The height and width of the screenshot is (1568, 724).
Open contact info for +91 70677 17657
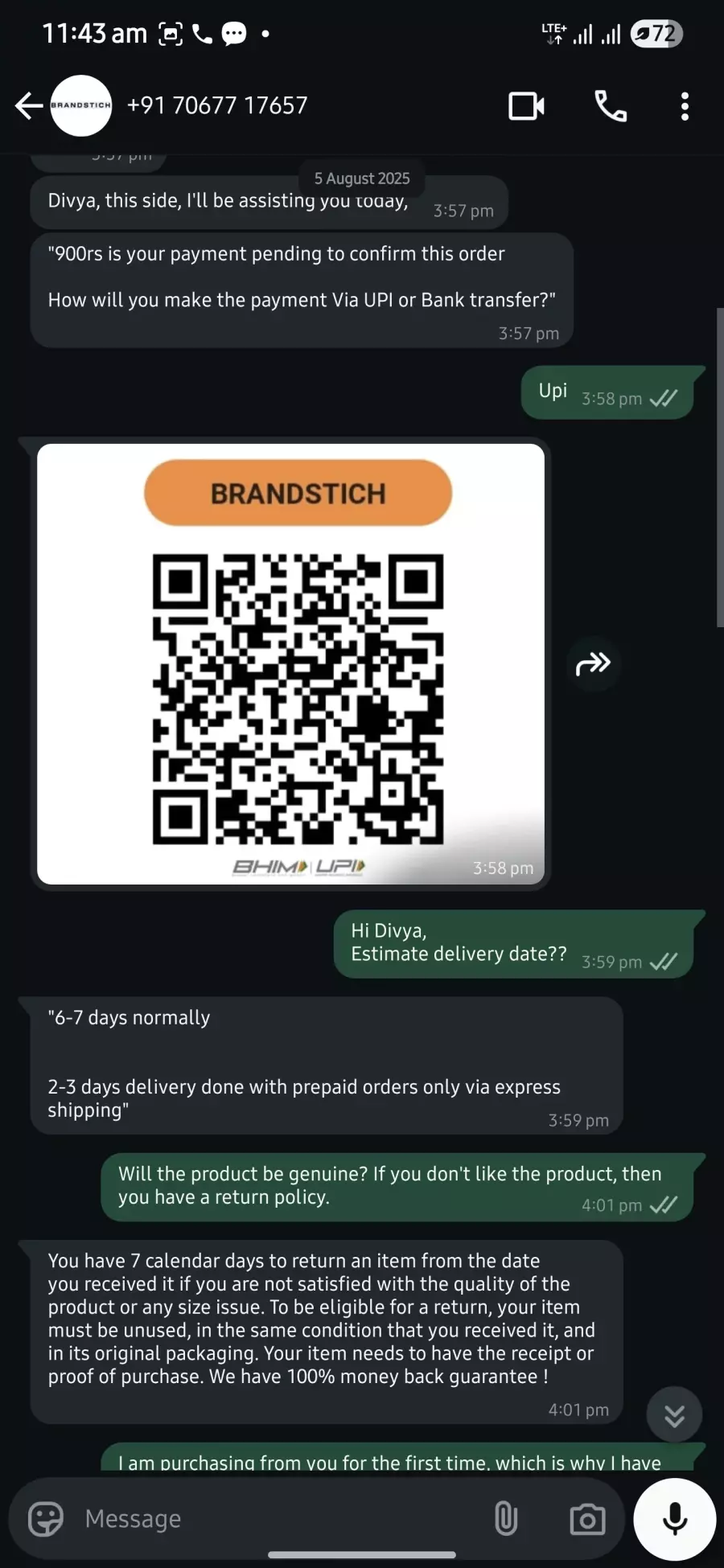point(217,105)
